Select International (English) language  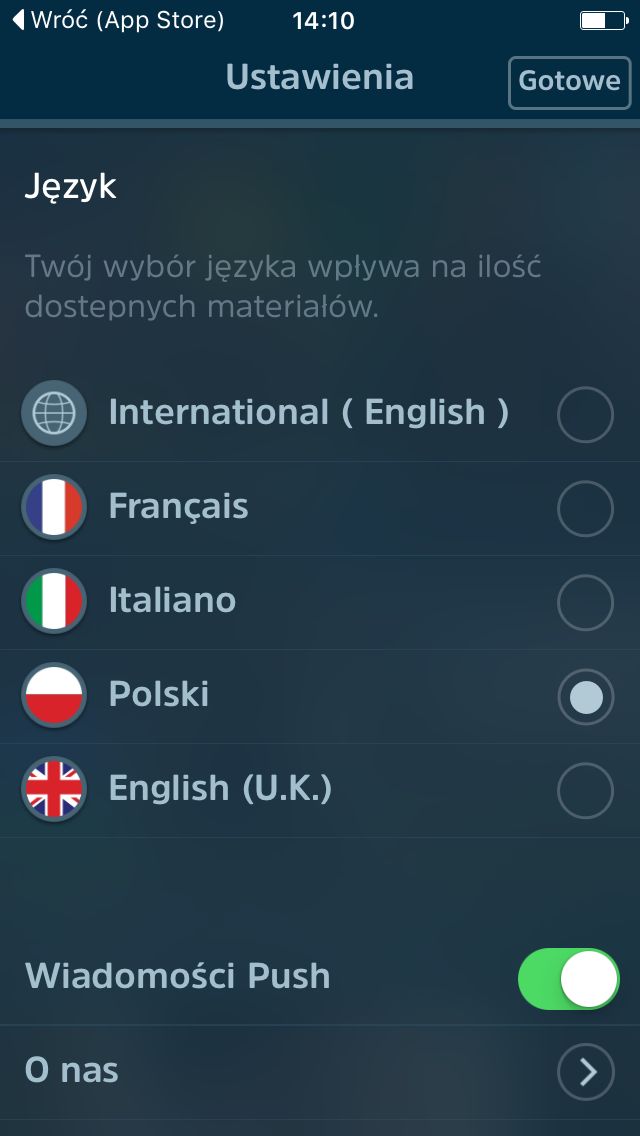tap(320, 414)
